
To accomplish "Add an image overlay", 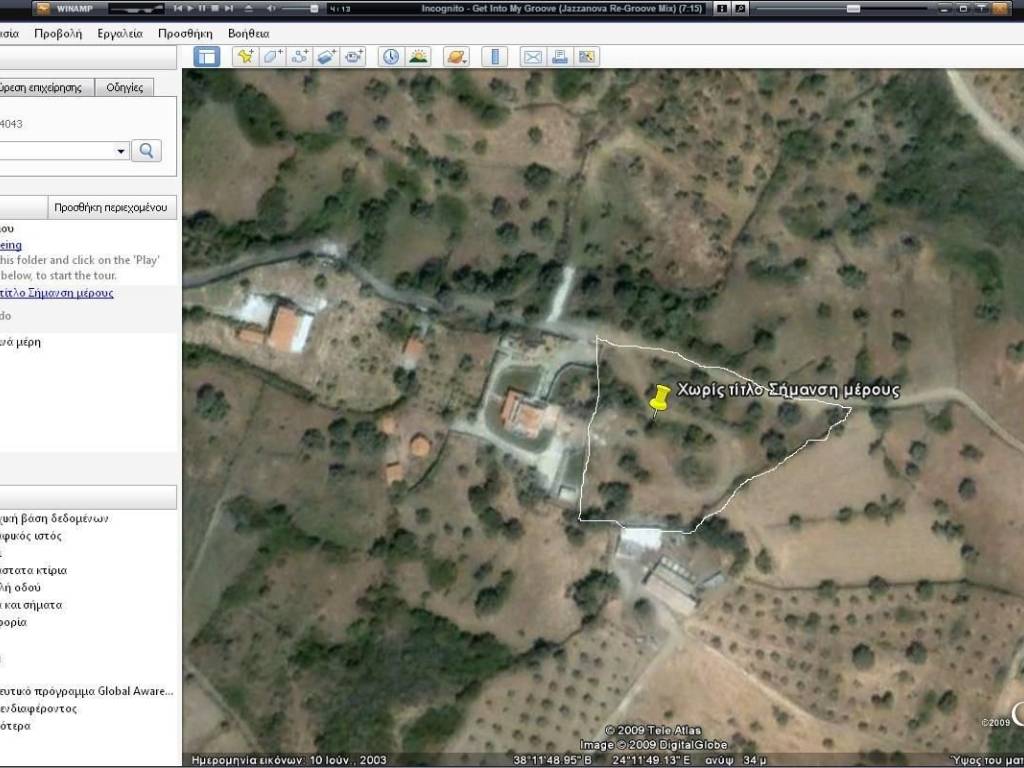I will pos(326,57).
